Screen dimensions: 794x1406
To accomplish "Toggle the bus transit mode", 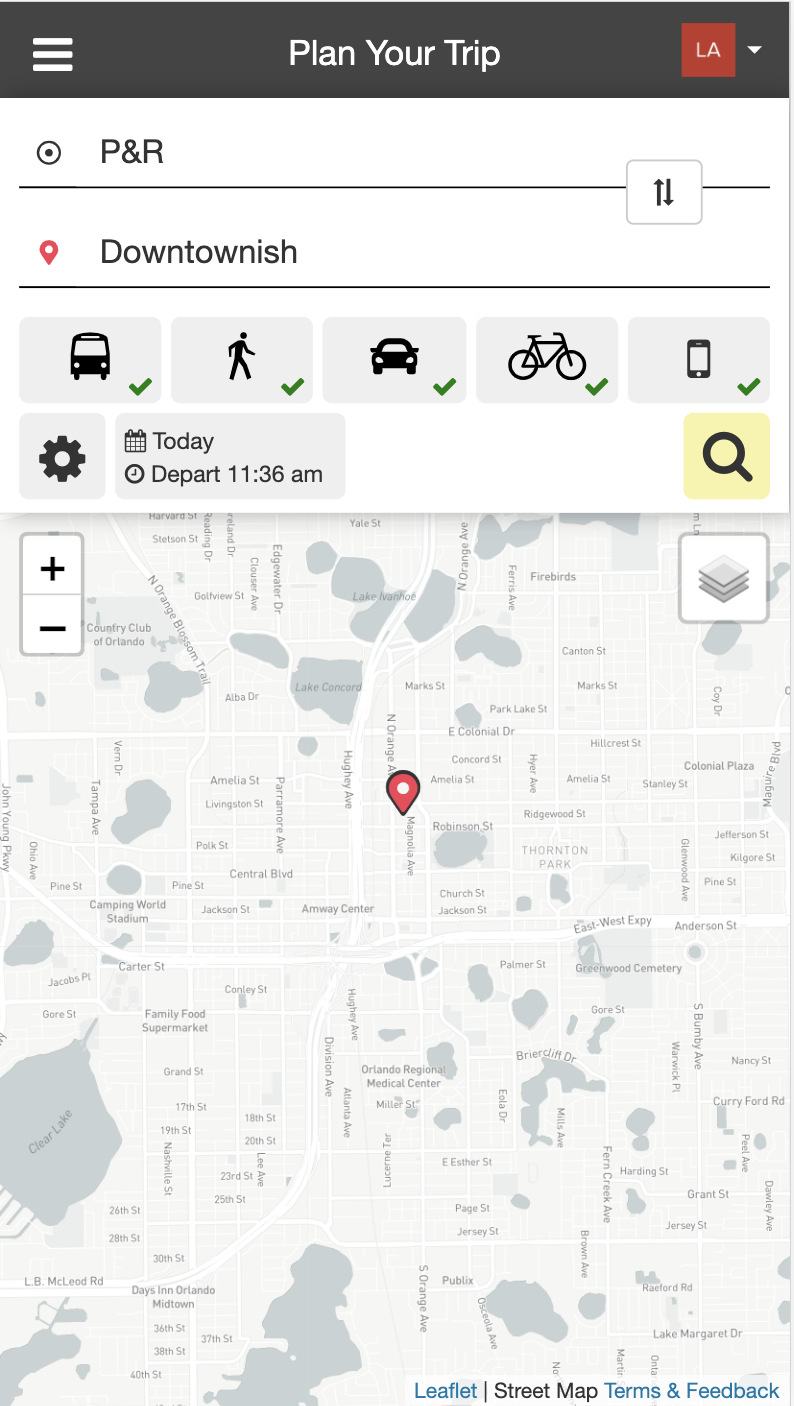I will pyautogui.click(x=90, y=359).
